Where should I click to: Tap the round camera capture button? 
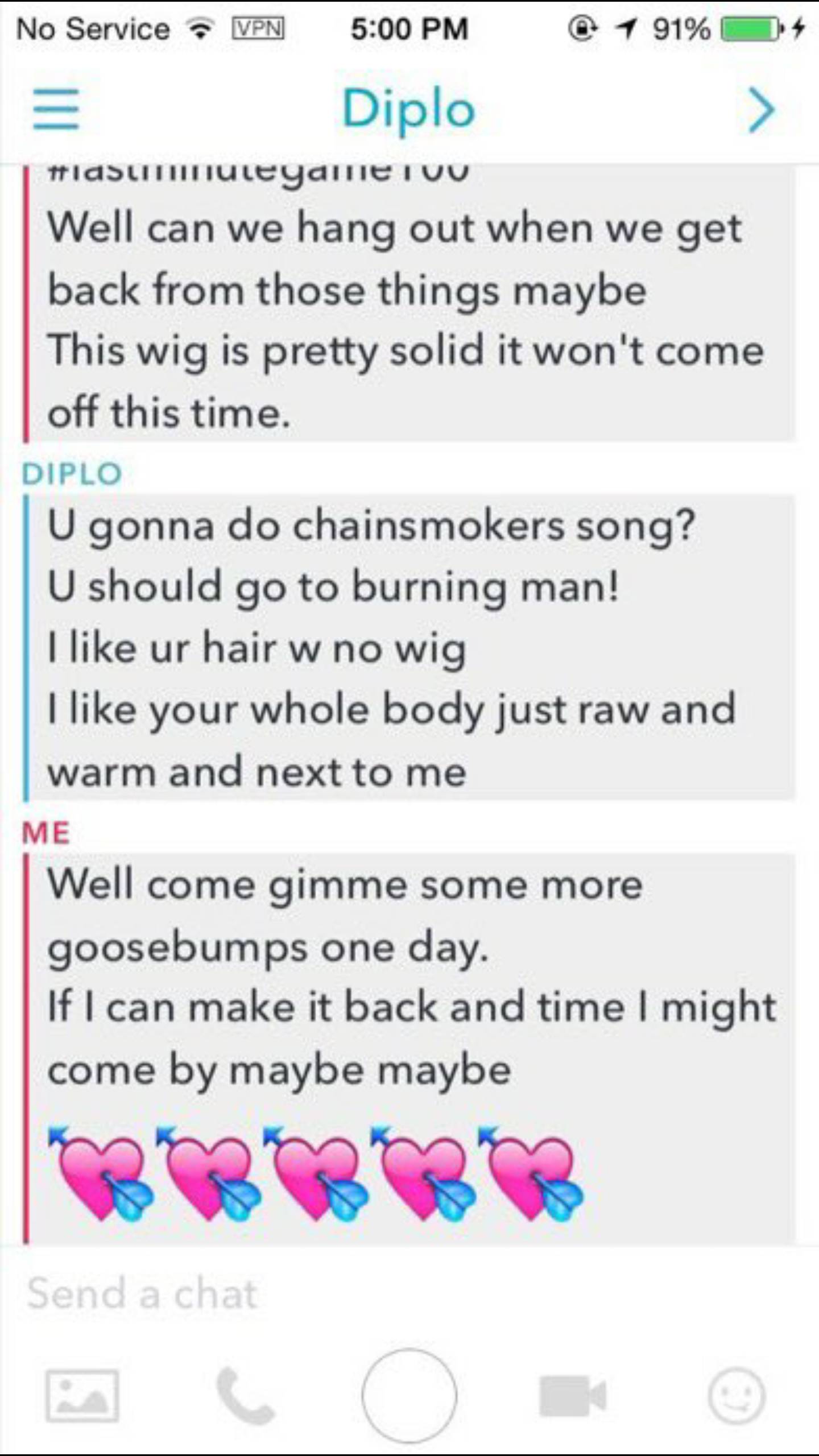point(409,1396)
